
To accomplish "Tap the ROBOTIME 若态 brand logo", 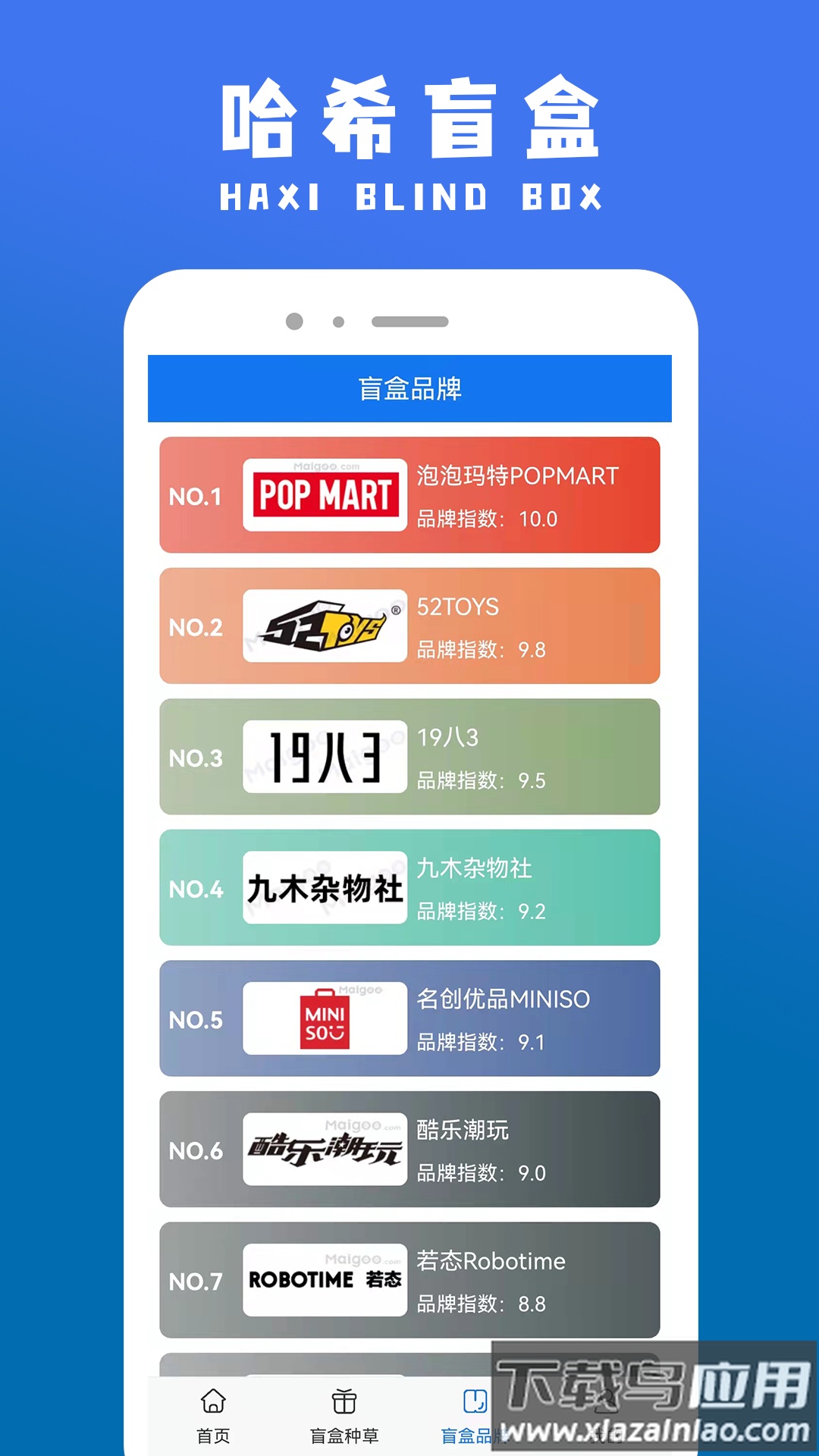I will pyautogui.click(x=324, y=1279).
